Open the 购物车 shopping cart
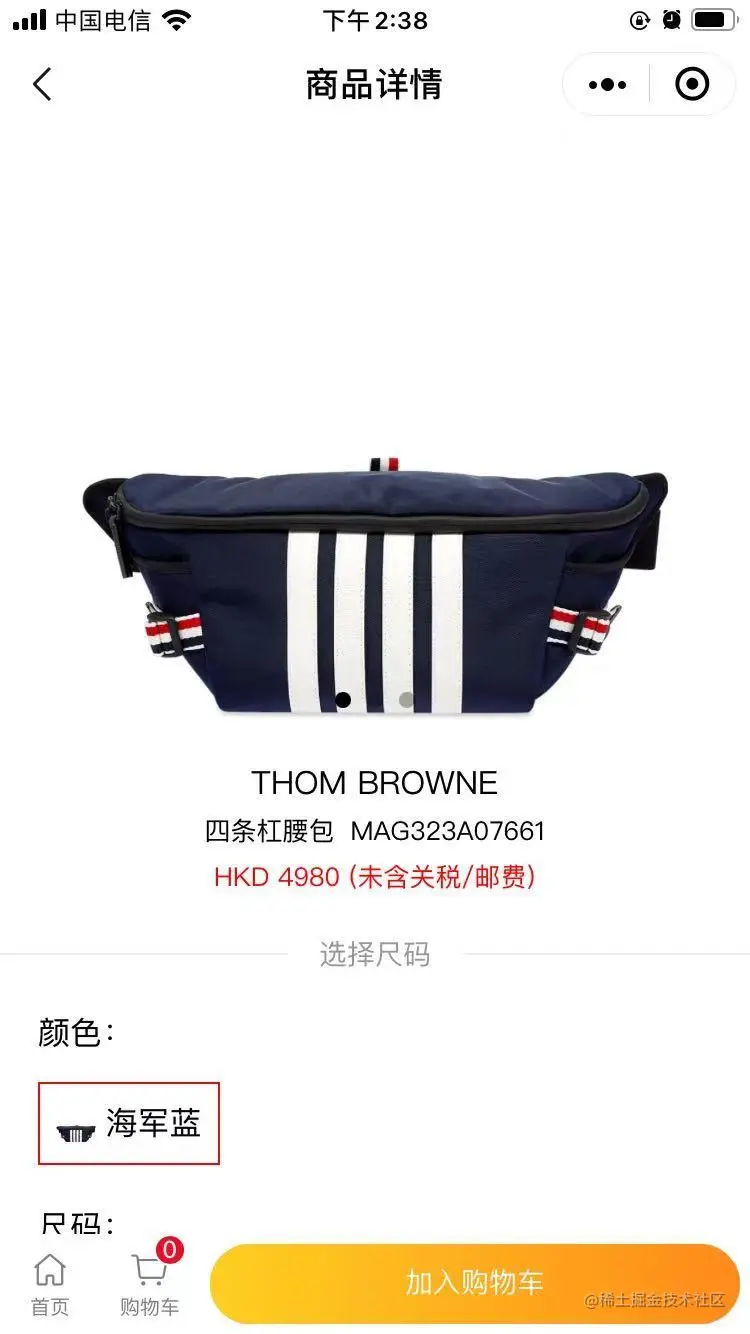Image resolution: width=750 pixels, height=1334 pixels. tap(150, 1285)
